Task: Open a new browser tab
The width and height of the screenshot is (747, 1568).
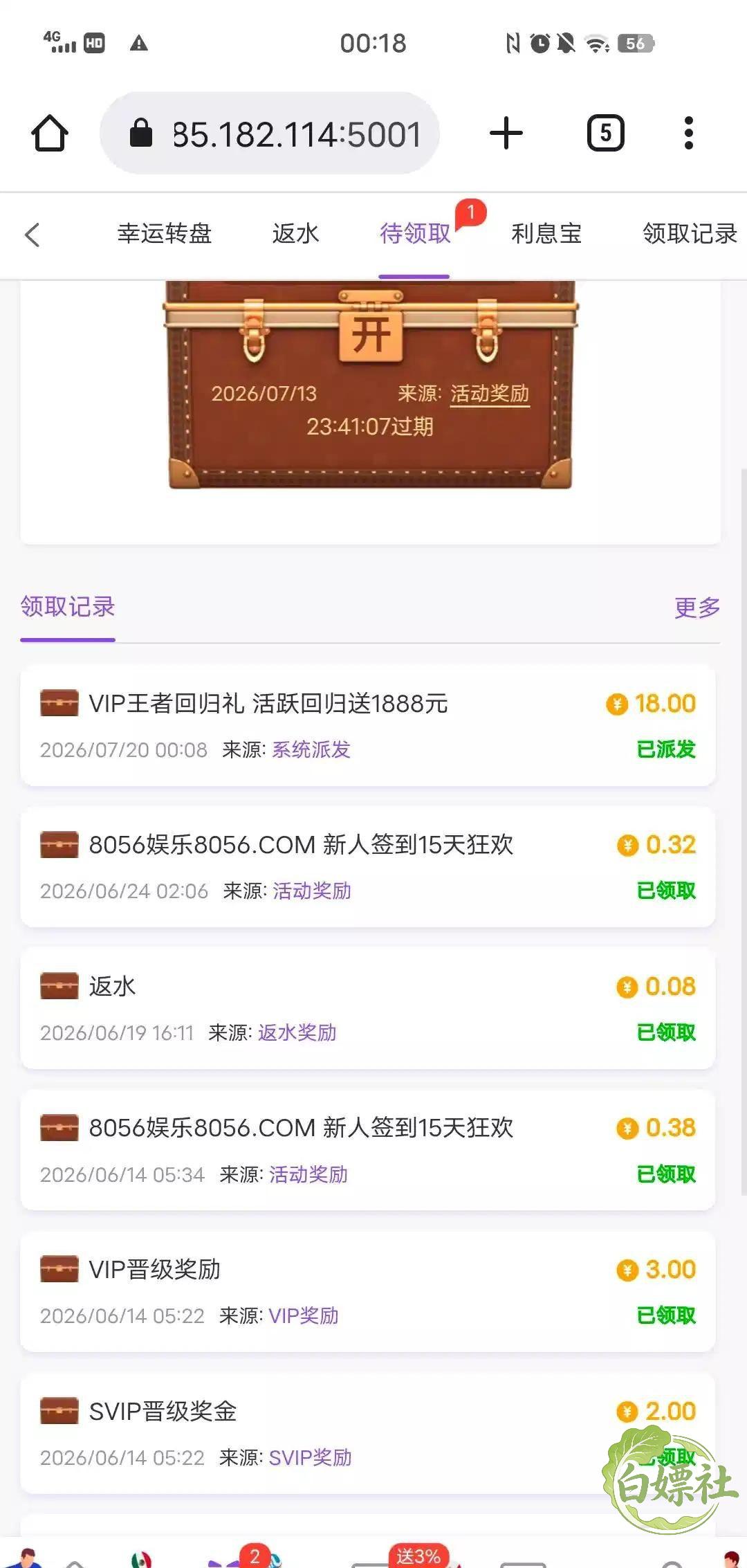Action: pyautogui.click(x=506, y=133)
